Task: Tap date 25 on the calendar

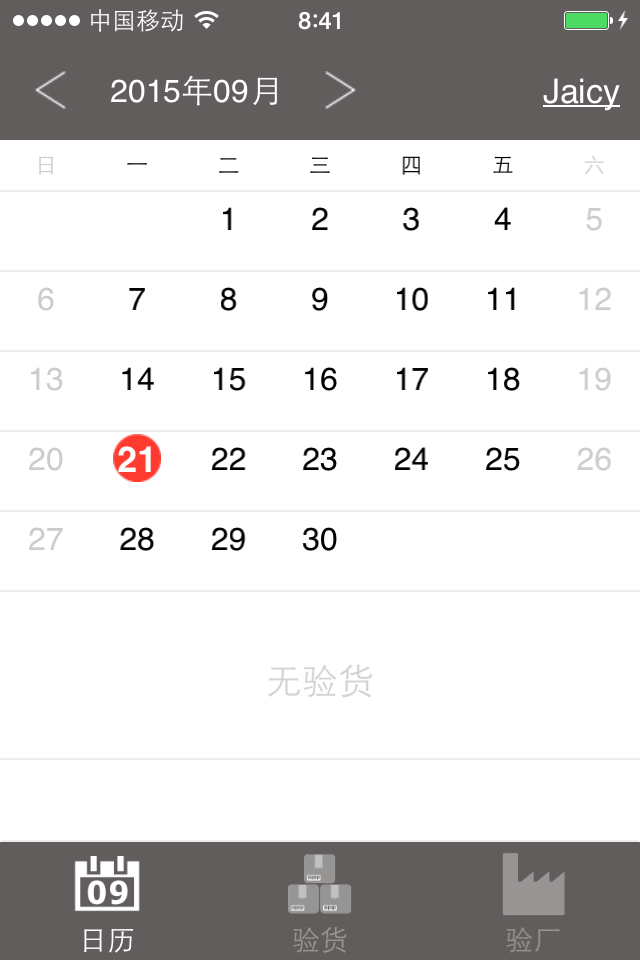Action: pos(502,460)
